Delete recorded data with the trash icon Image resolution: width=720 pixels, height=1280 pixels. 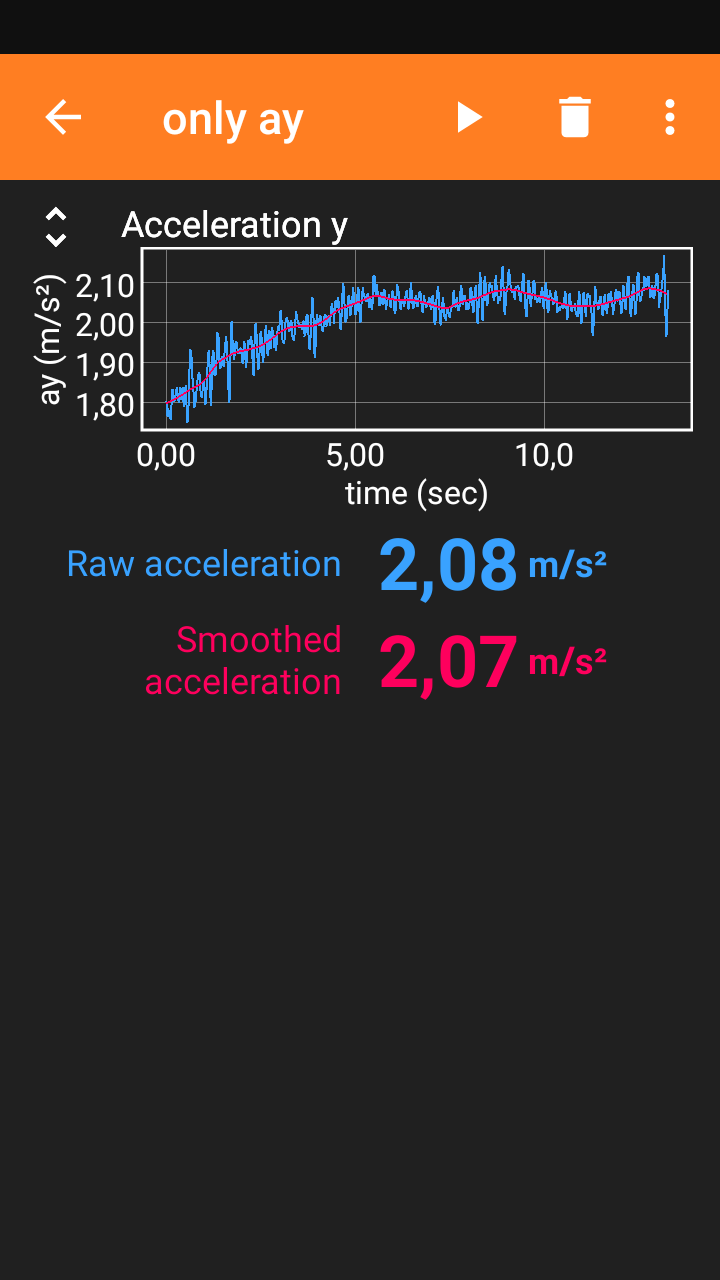tap(574, 117)
